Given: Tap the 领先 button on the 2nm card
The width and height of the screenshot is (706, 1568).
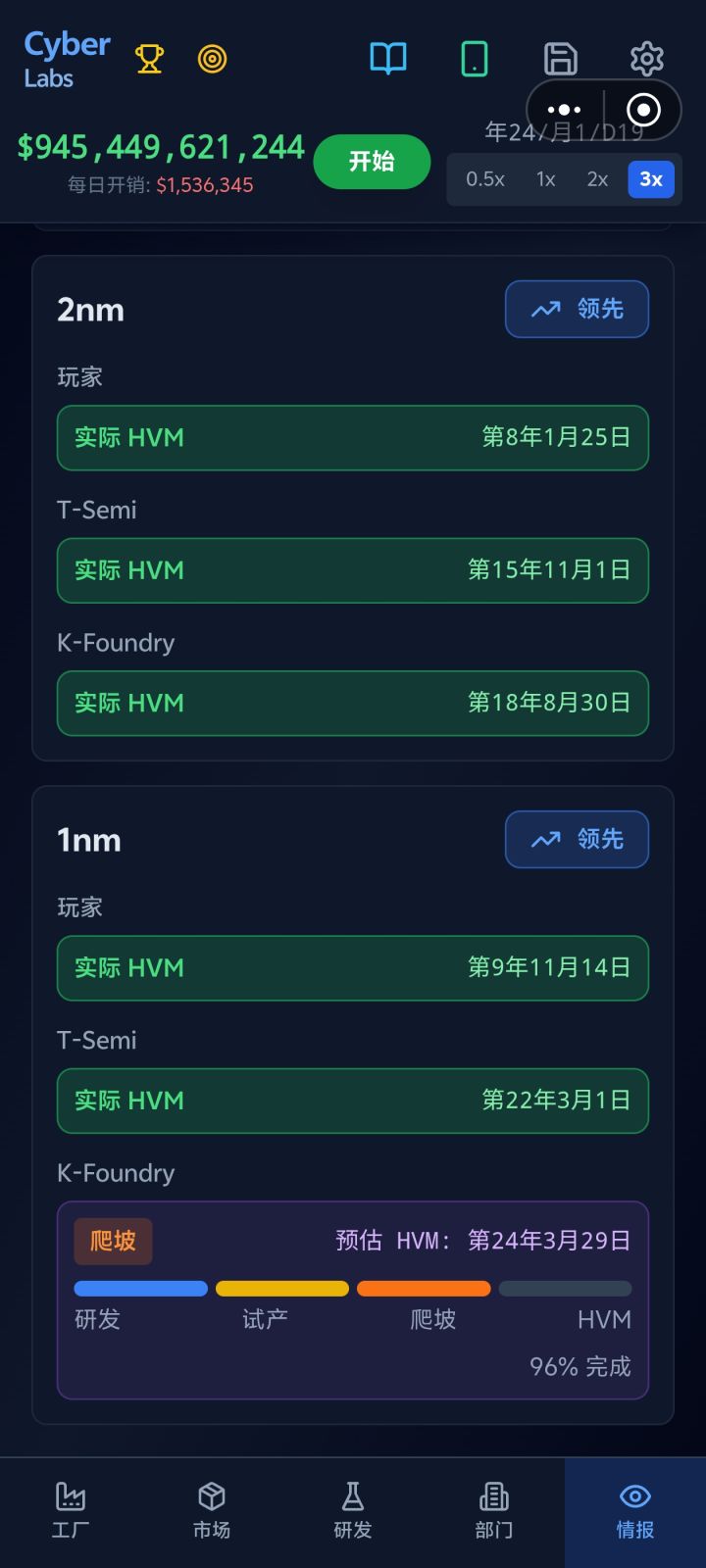Looking at the screenshot, I should pyautogui.click(x=577, y=309).
